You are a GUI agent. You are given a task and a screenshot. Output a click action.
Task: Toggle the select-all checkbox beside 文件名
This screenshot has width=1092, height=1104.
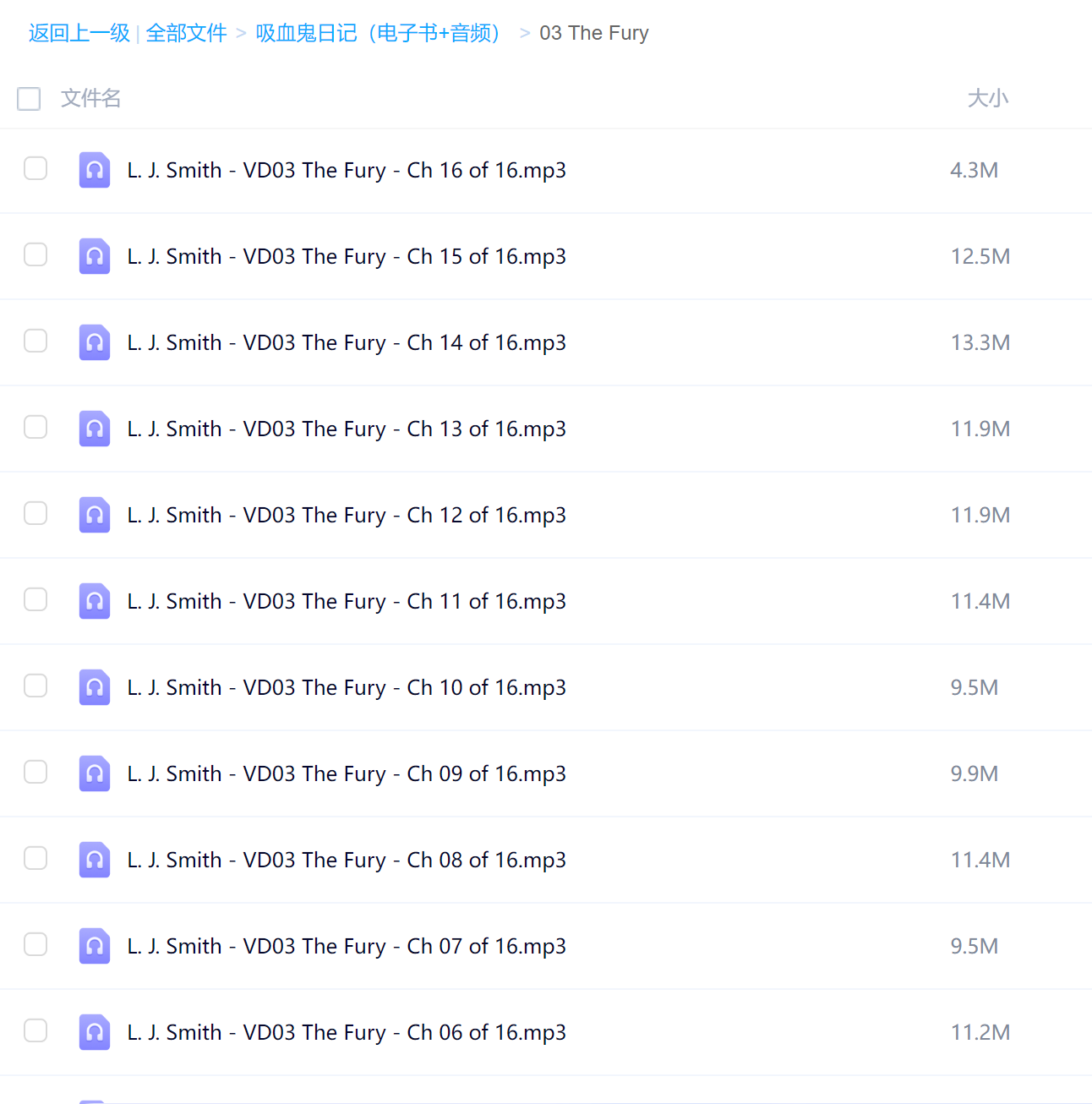tap(29, 99)
